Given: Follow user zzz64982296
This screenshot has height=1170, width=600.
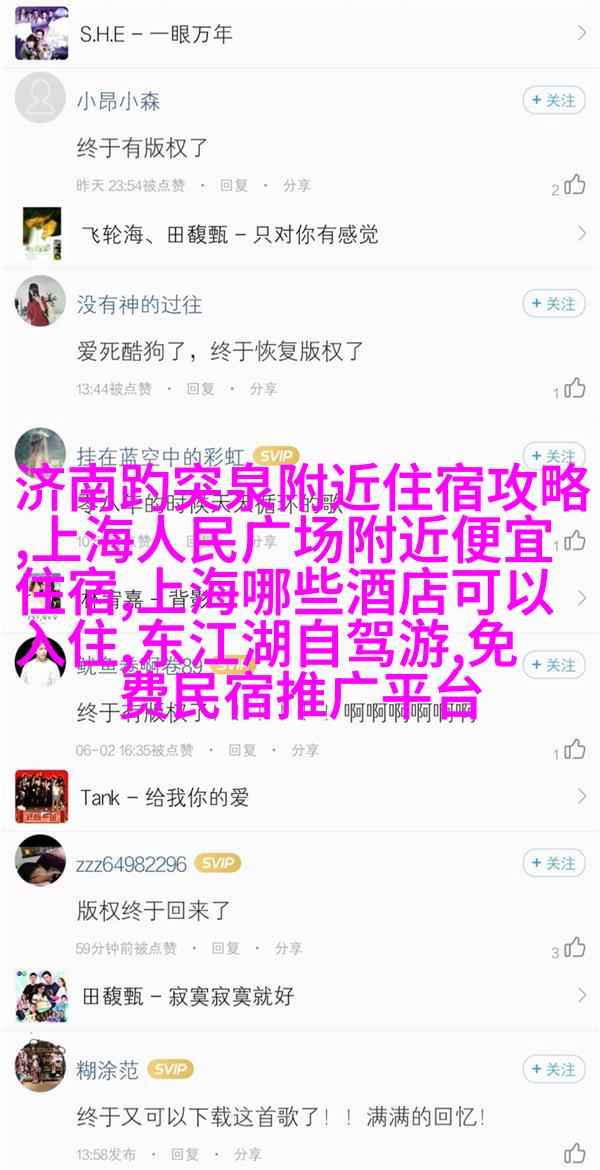Looking at the screenshot, I should click(x=553, y=863).
